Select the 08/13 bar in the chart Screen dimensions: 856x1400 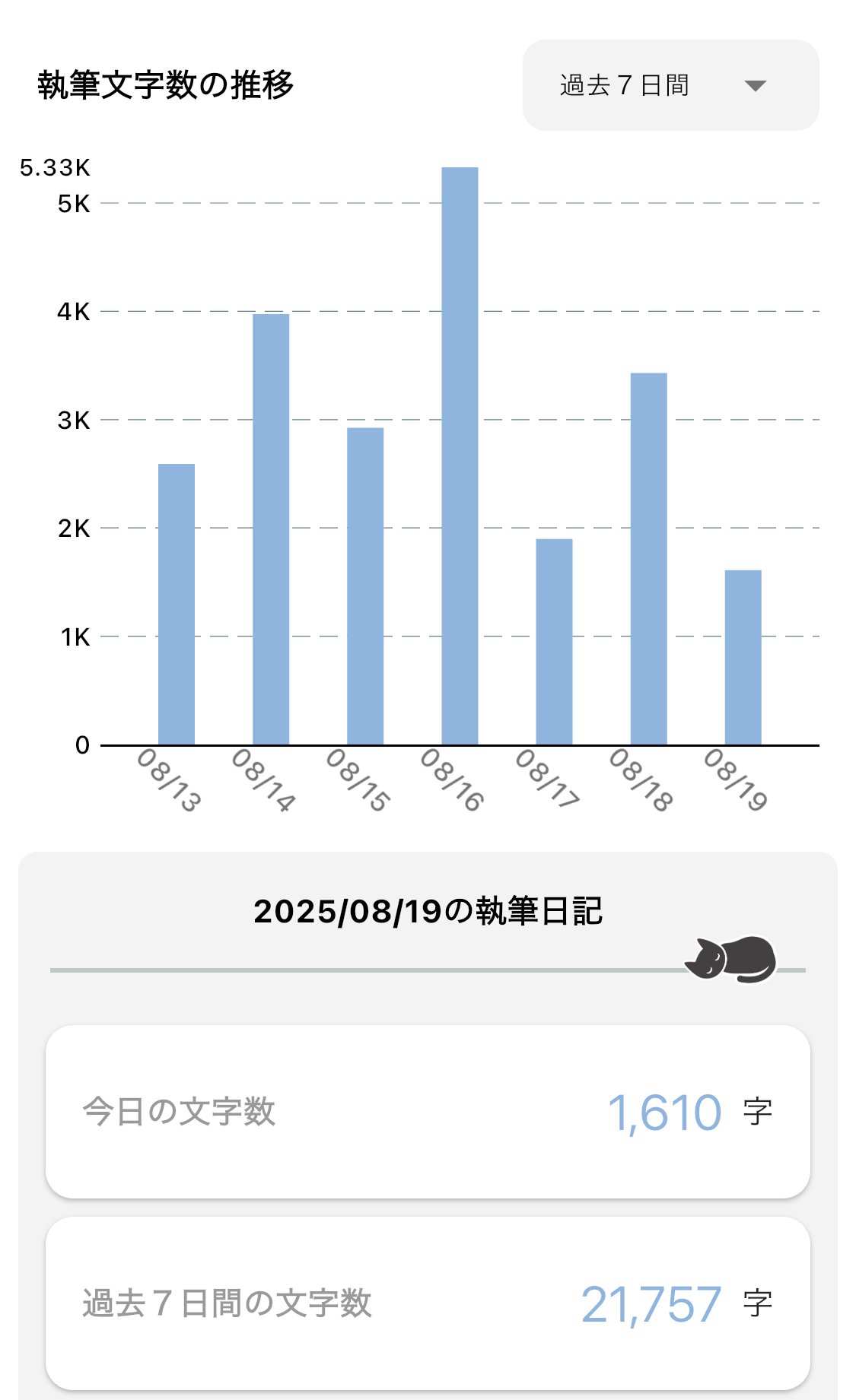[177, 605]
